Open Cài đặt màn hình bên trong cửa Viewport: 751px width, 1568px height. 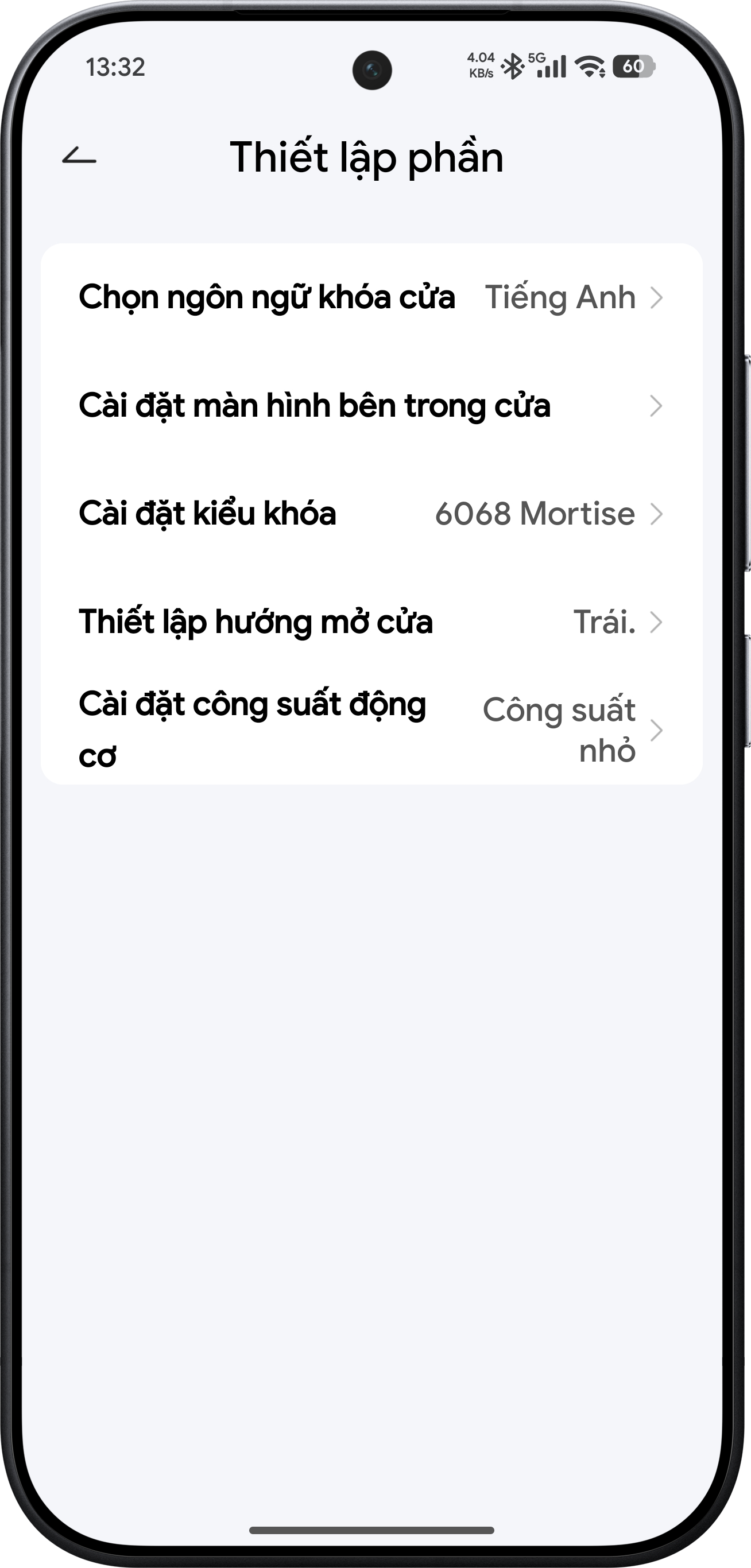371,406
